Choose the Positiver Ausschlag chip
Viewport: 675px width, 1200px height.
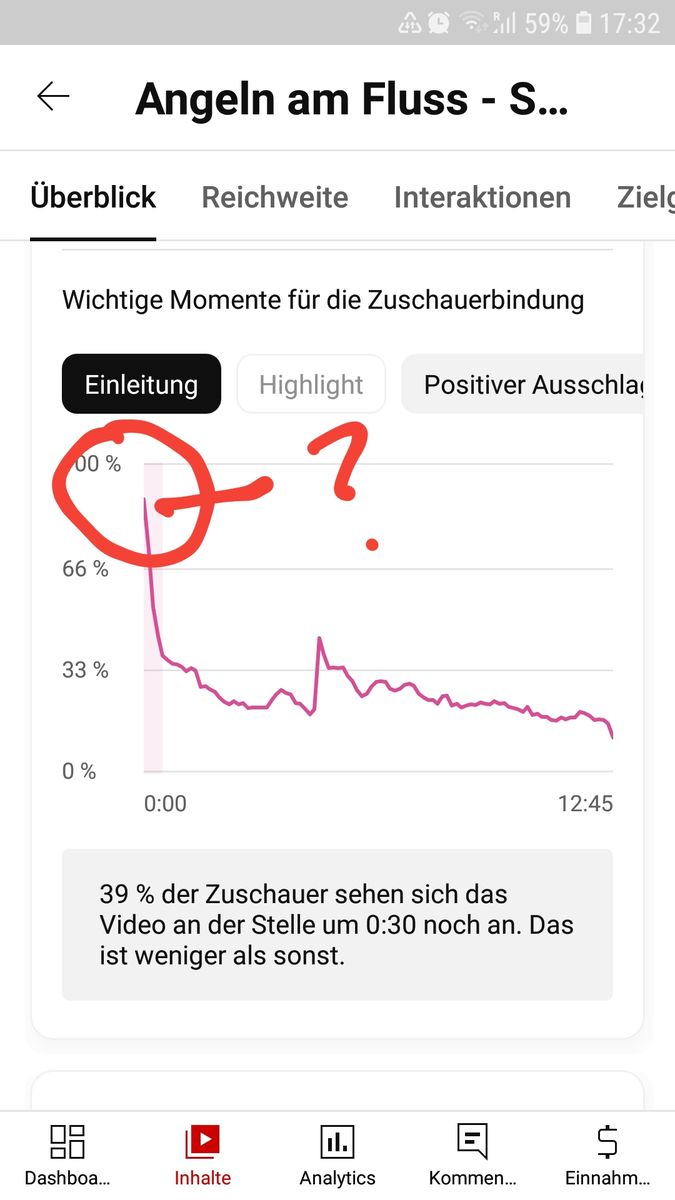(x=530, y=385)
